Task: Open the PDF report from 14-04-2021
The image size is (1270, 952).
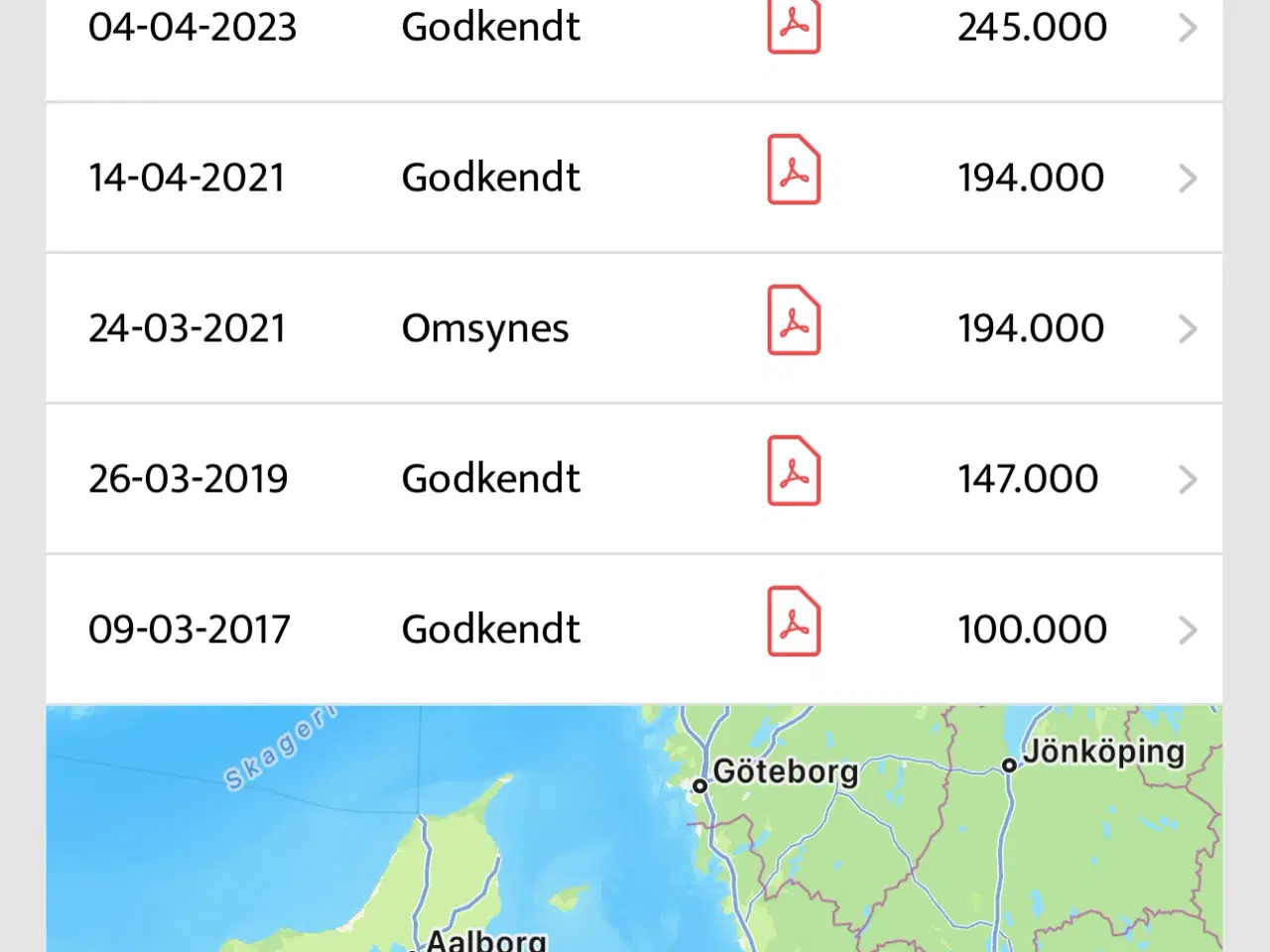Action: [x=794, y=171]
